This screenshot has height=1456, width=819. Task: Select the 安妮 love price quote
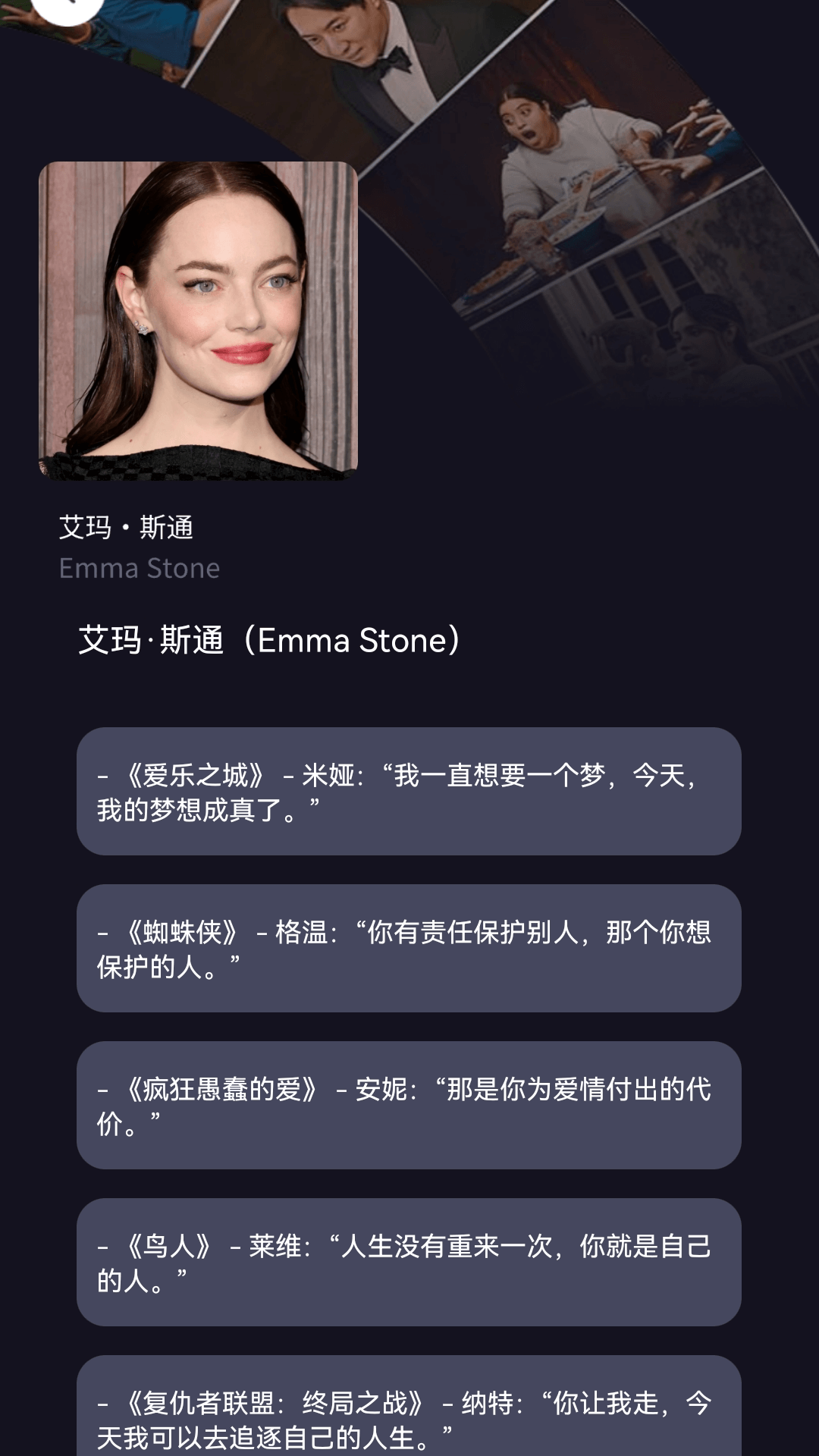pyautogui.click(x=409, y=1107)
